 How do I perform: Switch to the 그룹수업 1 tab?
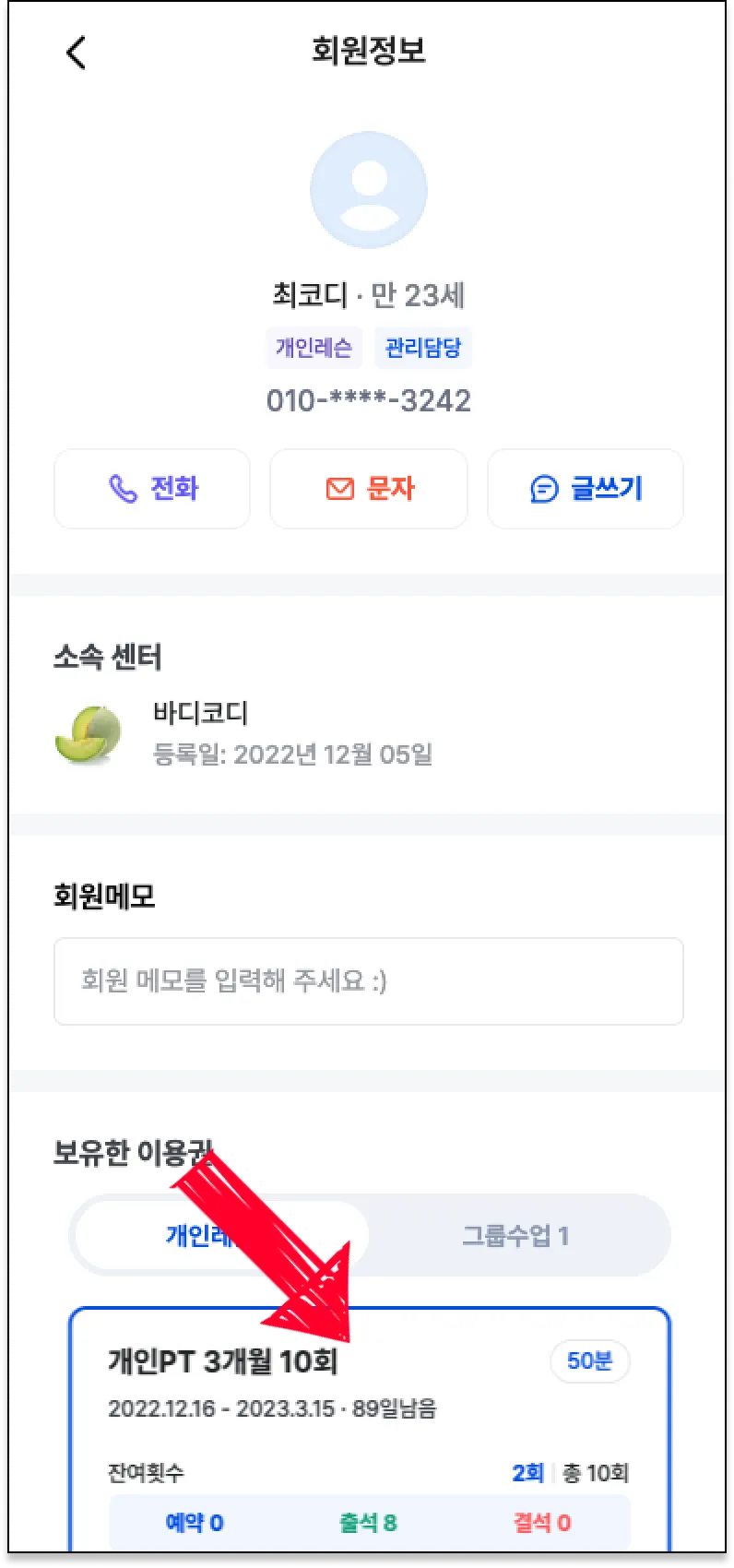(x=515, y=1235)
